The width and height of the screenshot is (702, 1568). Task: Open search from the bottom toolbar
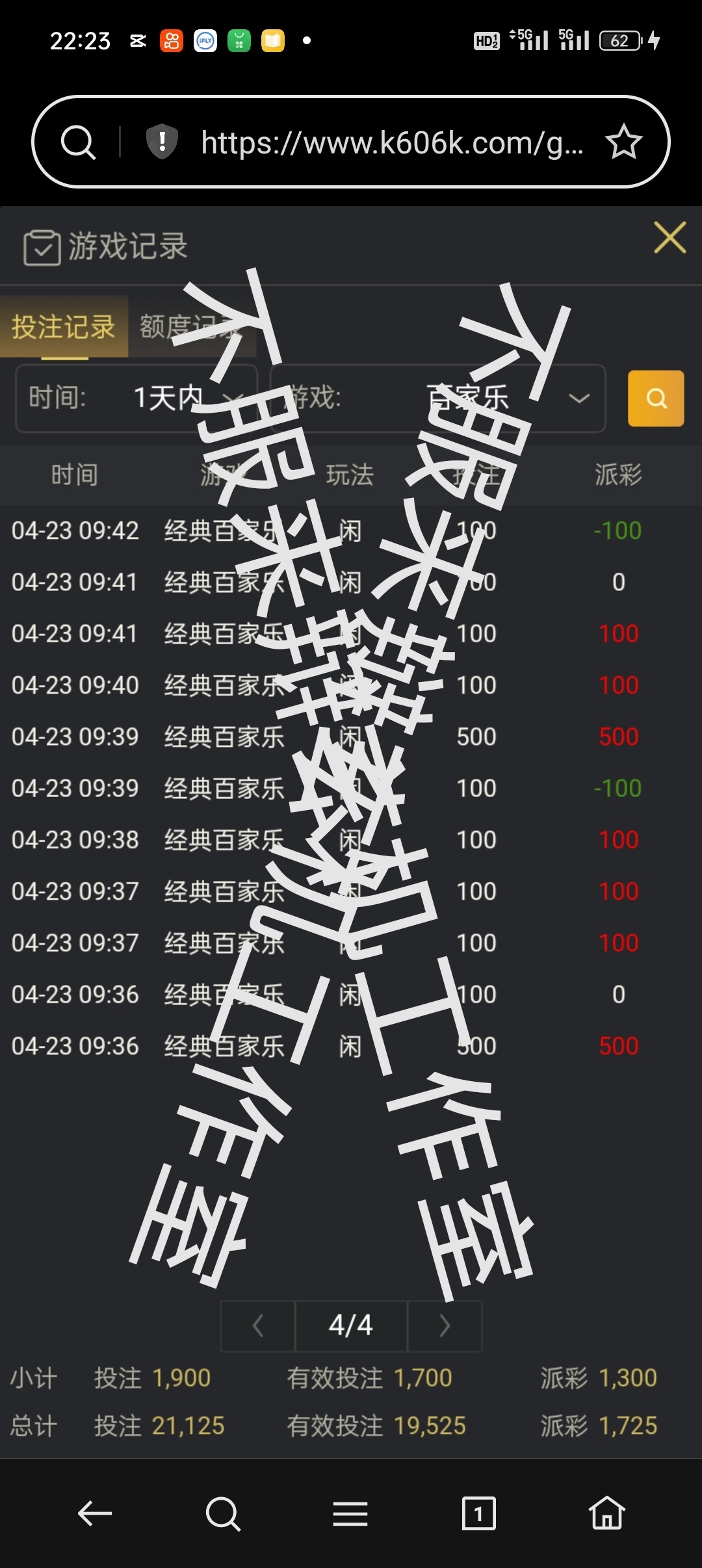(223, 1514)
